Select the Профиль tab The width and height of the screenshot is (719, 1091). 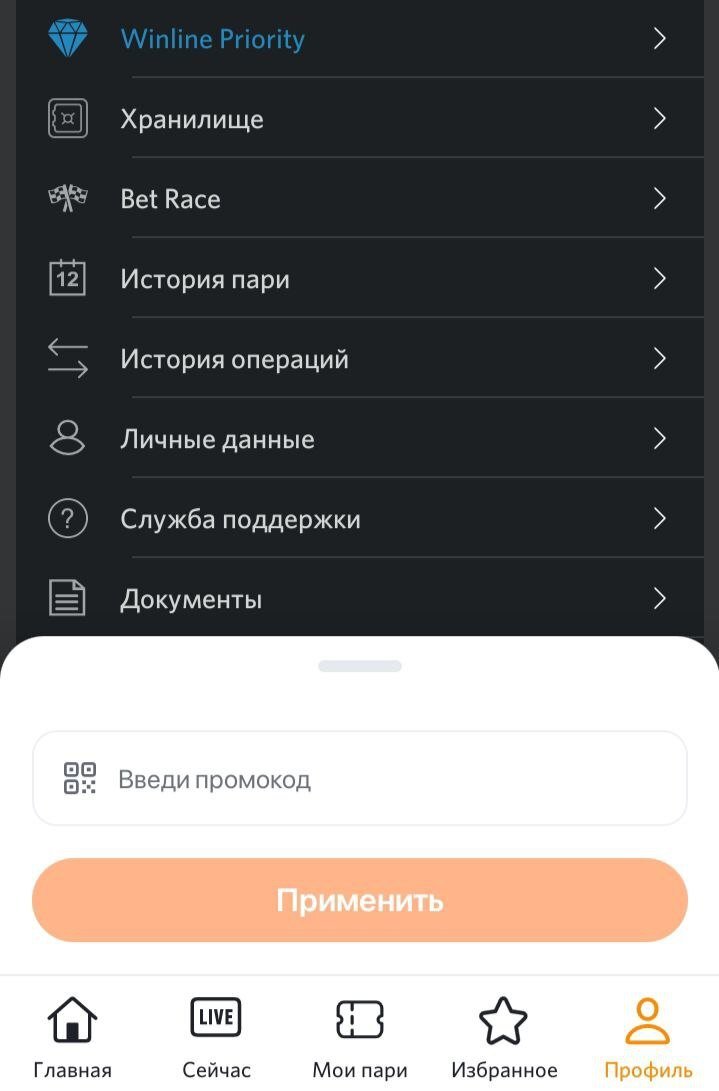[x=648, y=1038]
